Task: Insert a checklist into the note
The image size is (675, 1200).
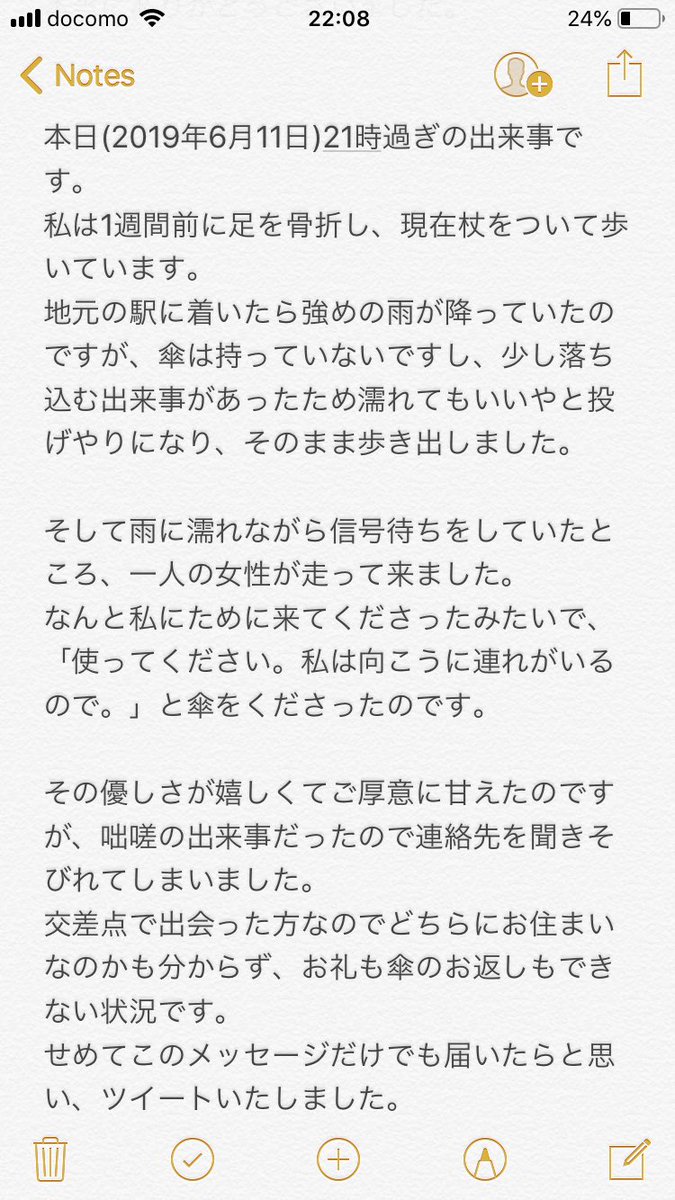Action: pyautogui.click(x=193, y=1159)
